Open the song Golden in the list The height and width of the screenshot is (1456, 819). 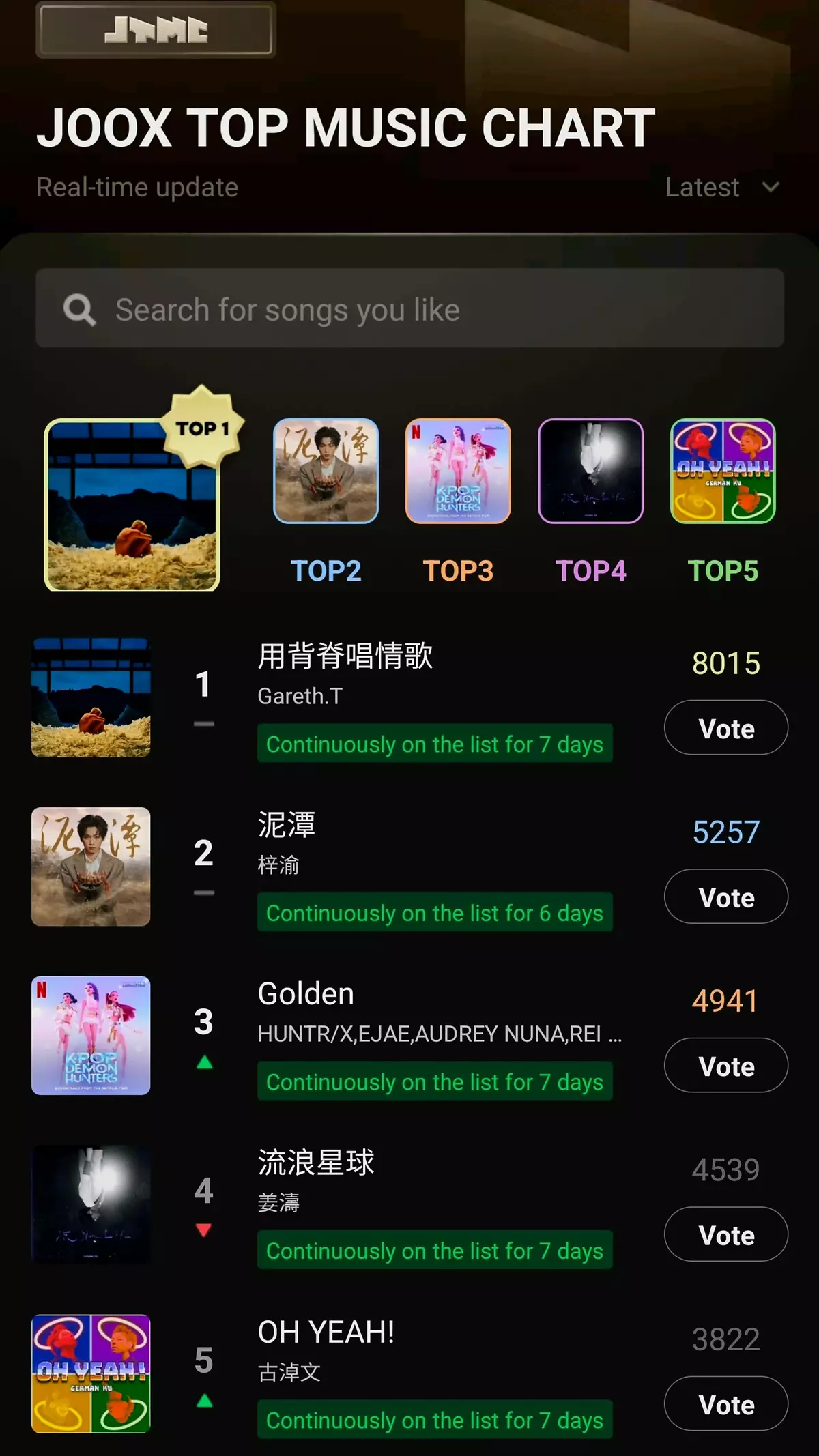(x=306, y=994)
